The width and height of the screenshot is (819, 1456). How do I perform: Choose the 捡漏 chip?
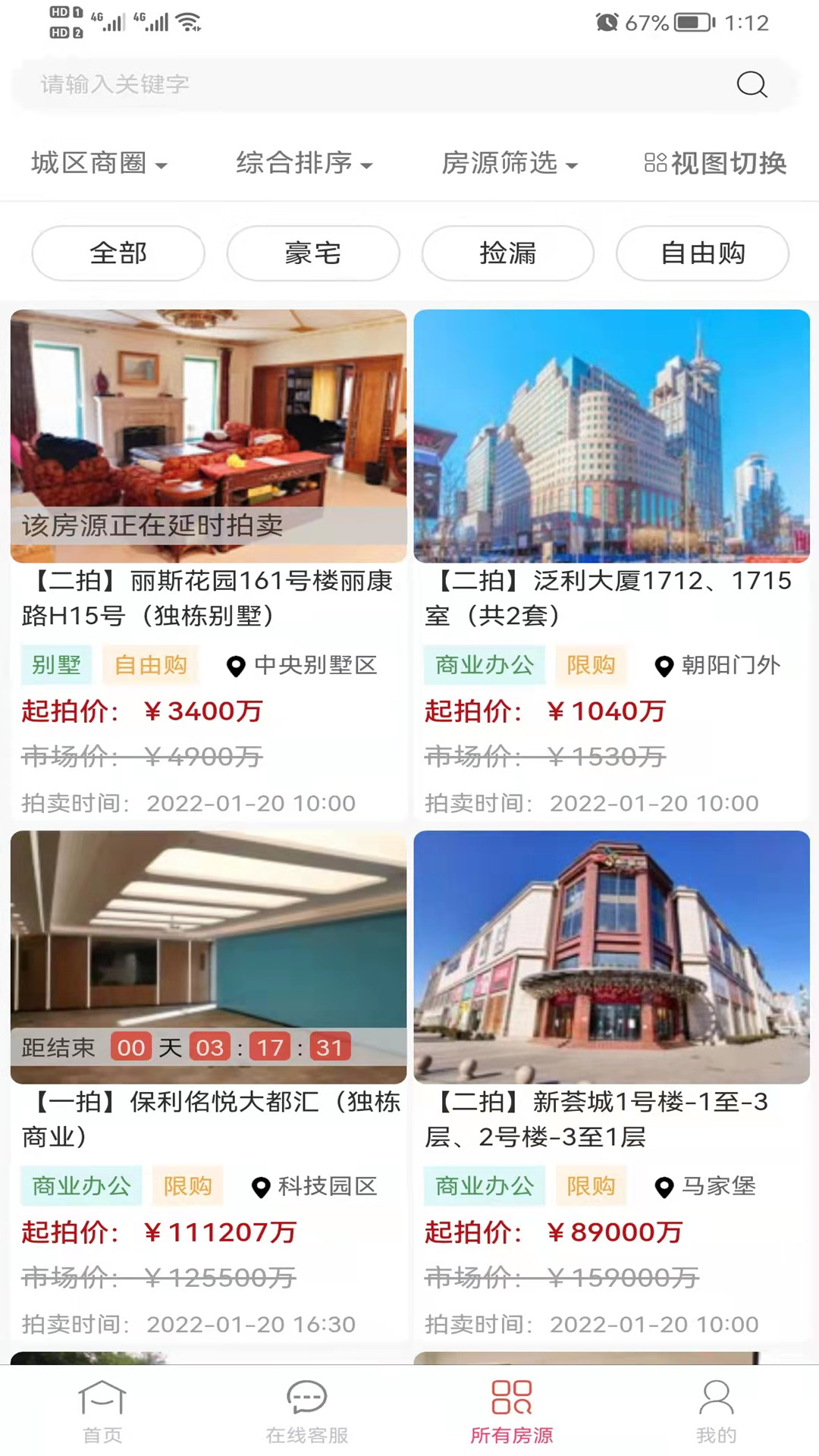tap(508, 253)
